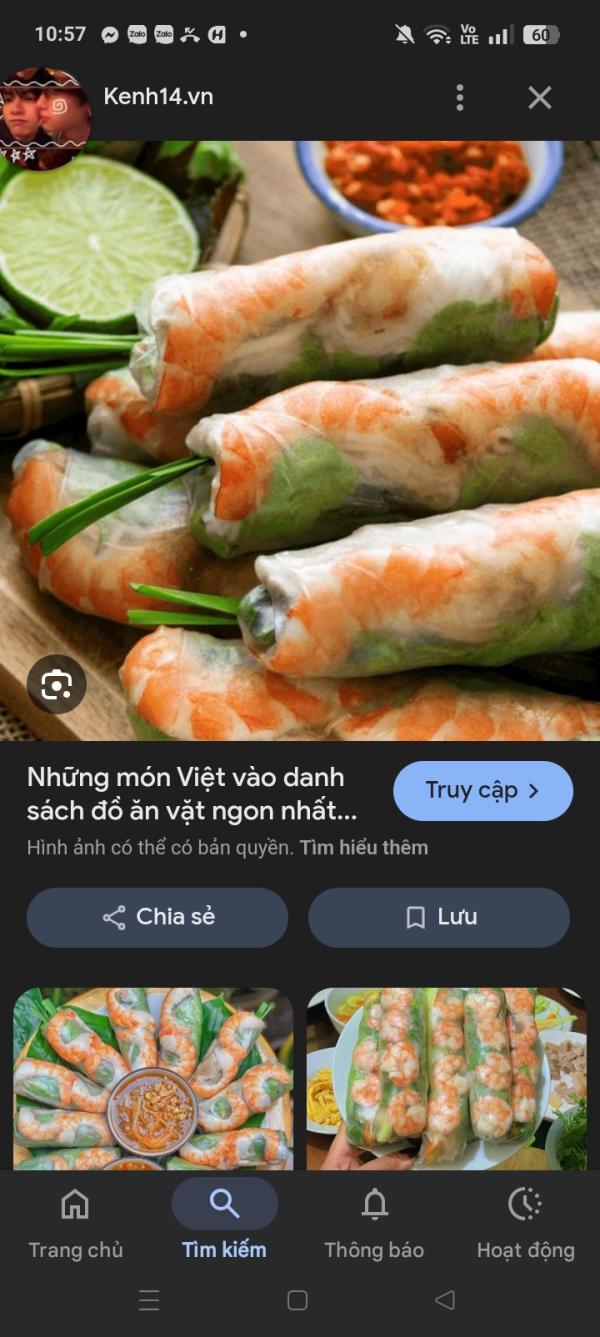Open the three-dot overflow menu

tap(460, 97)
